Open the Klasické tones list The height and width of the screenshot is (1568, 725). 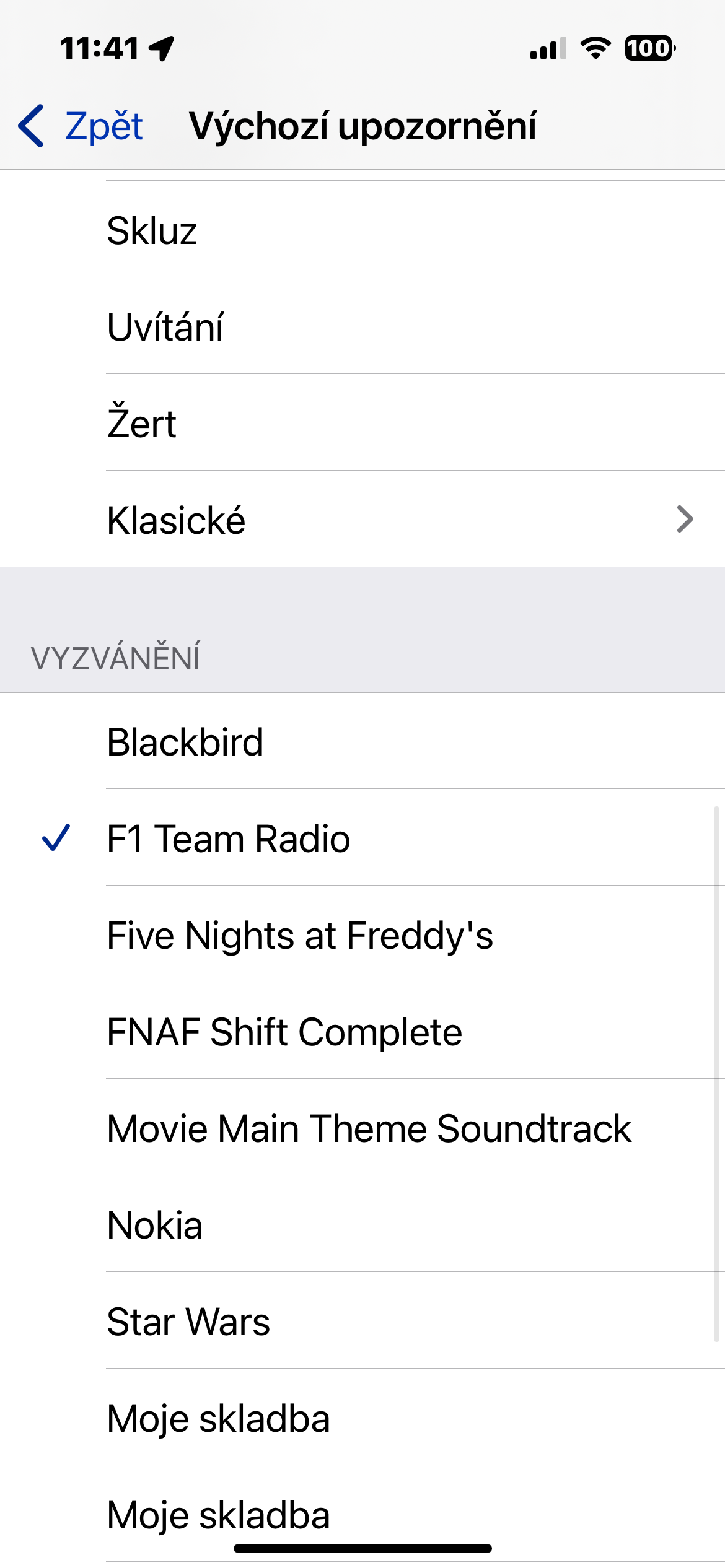362,520
